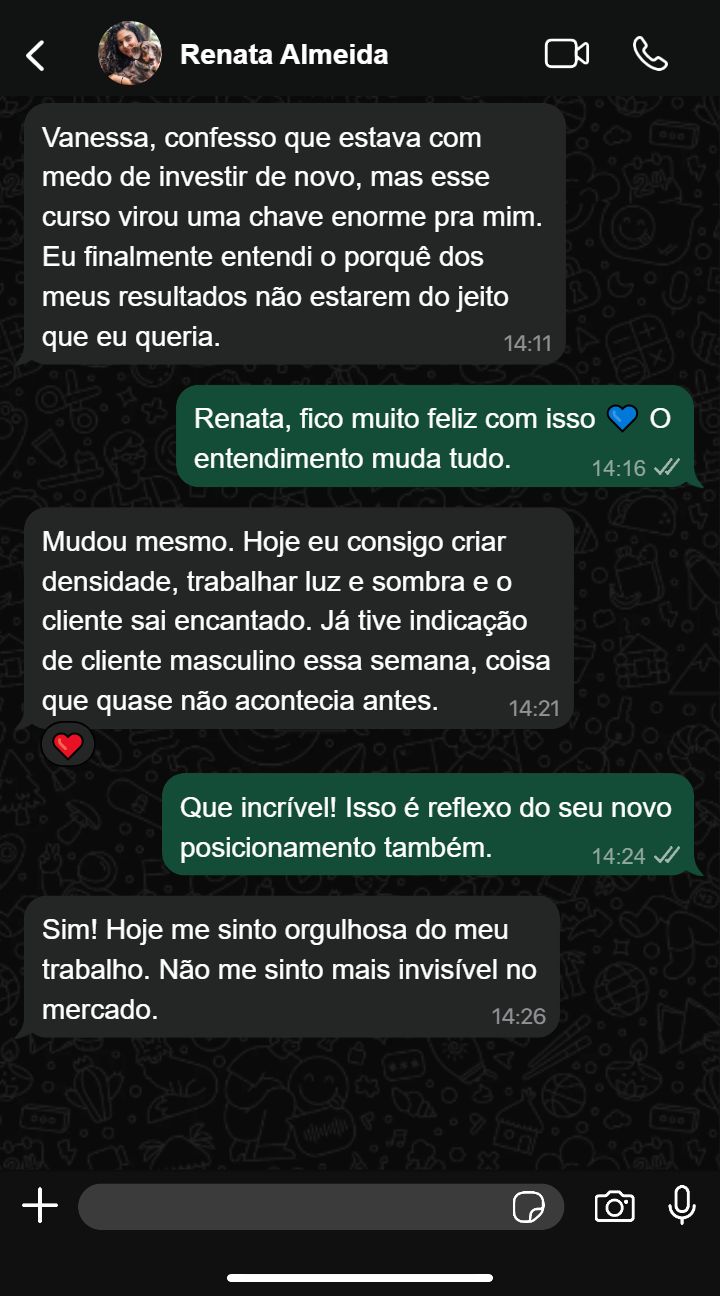Screen dimensions: 720x1296
Task: Open the camera to send a photo
Action: [x=614, y=1207]
